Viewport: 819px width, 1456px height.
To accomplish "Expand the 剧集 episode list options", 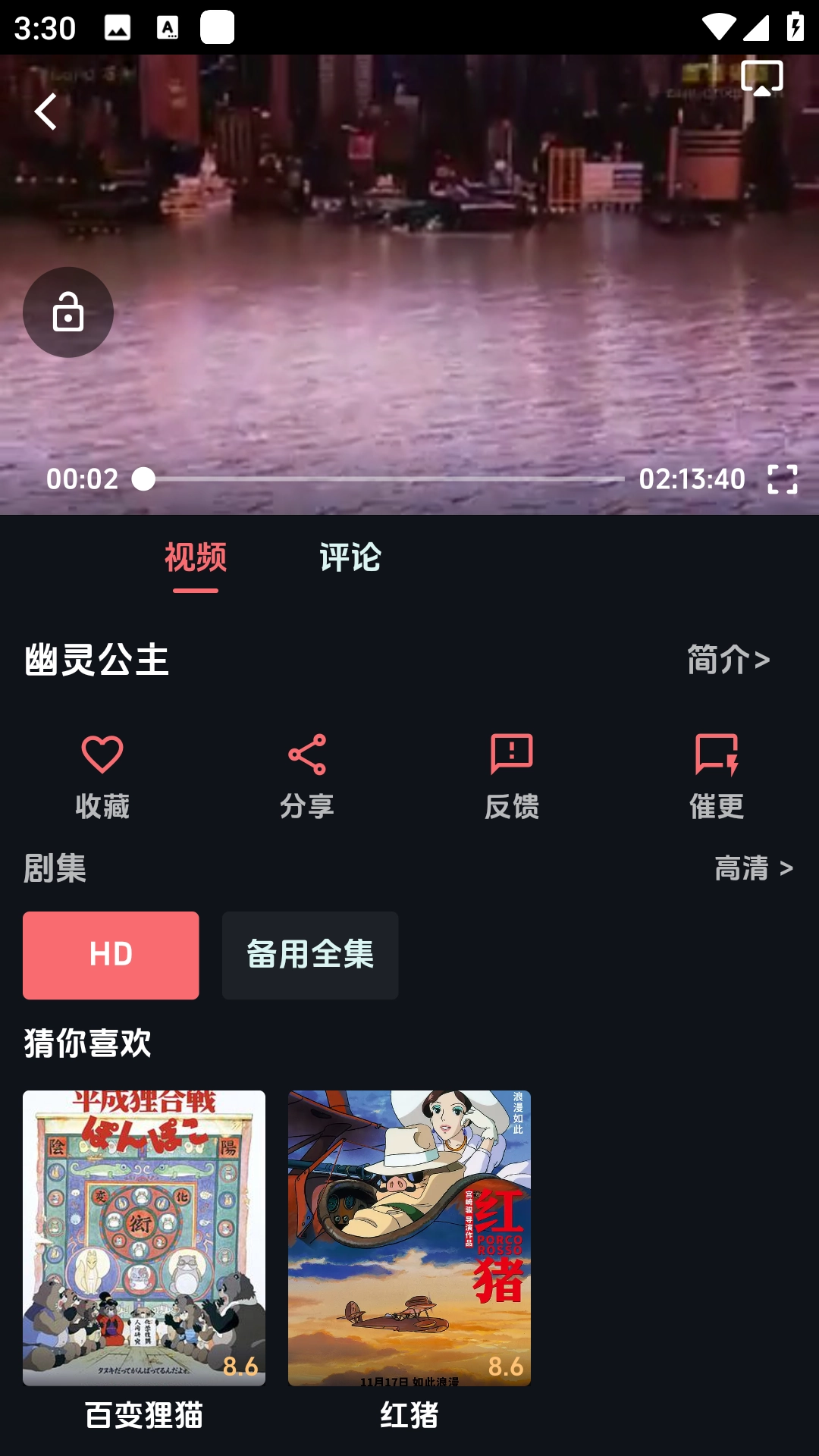I will (x=753, y=870).
